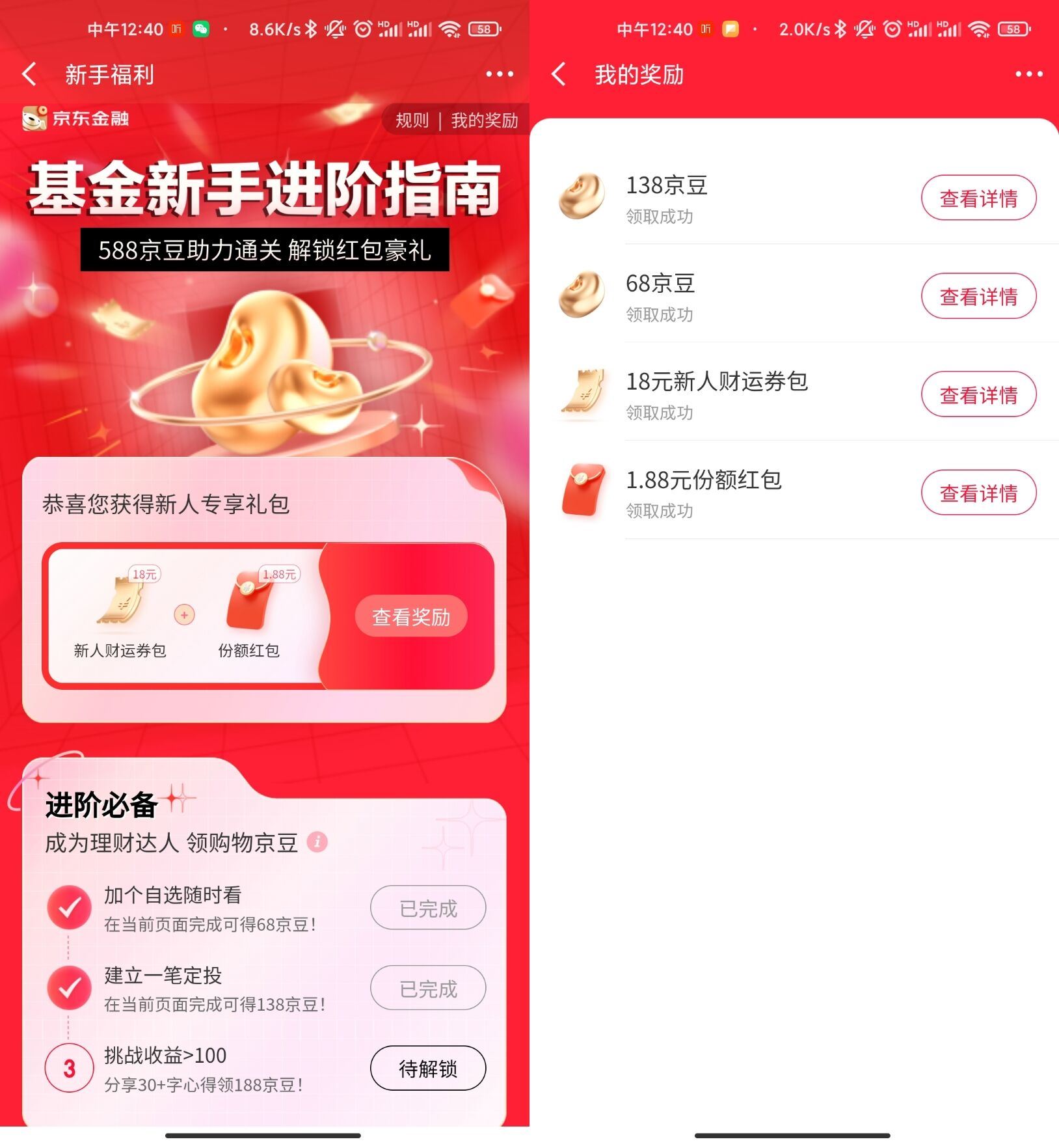1059x1148 pixels.
Task: Tap the back arrow on 我的奖励 page
Action: tap(558, 74)
